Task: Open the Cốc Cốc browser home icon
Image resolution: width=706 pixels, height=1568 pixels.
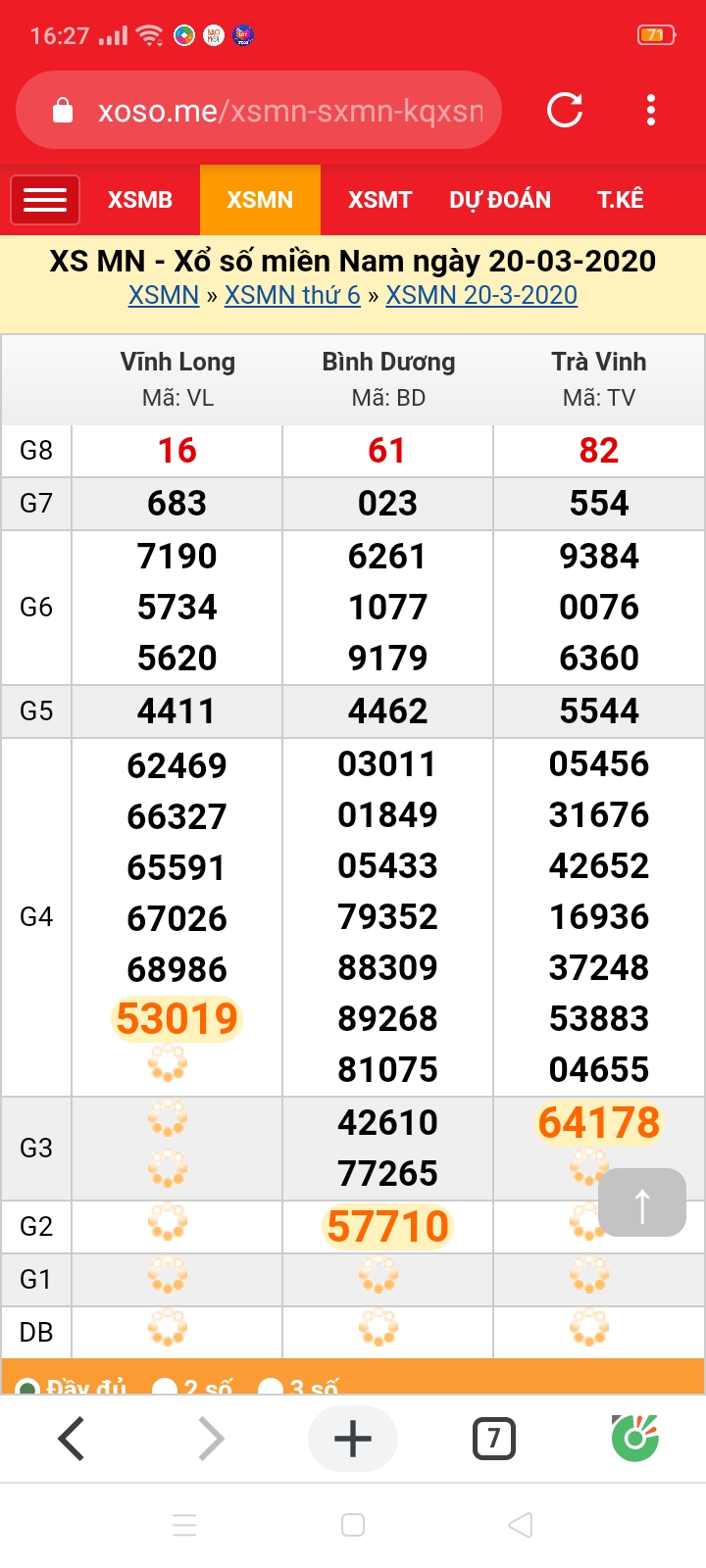Action: [x=635, y=1439]
